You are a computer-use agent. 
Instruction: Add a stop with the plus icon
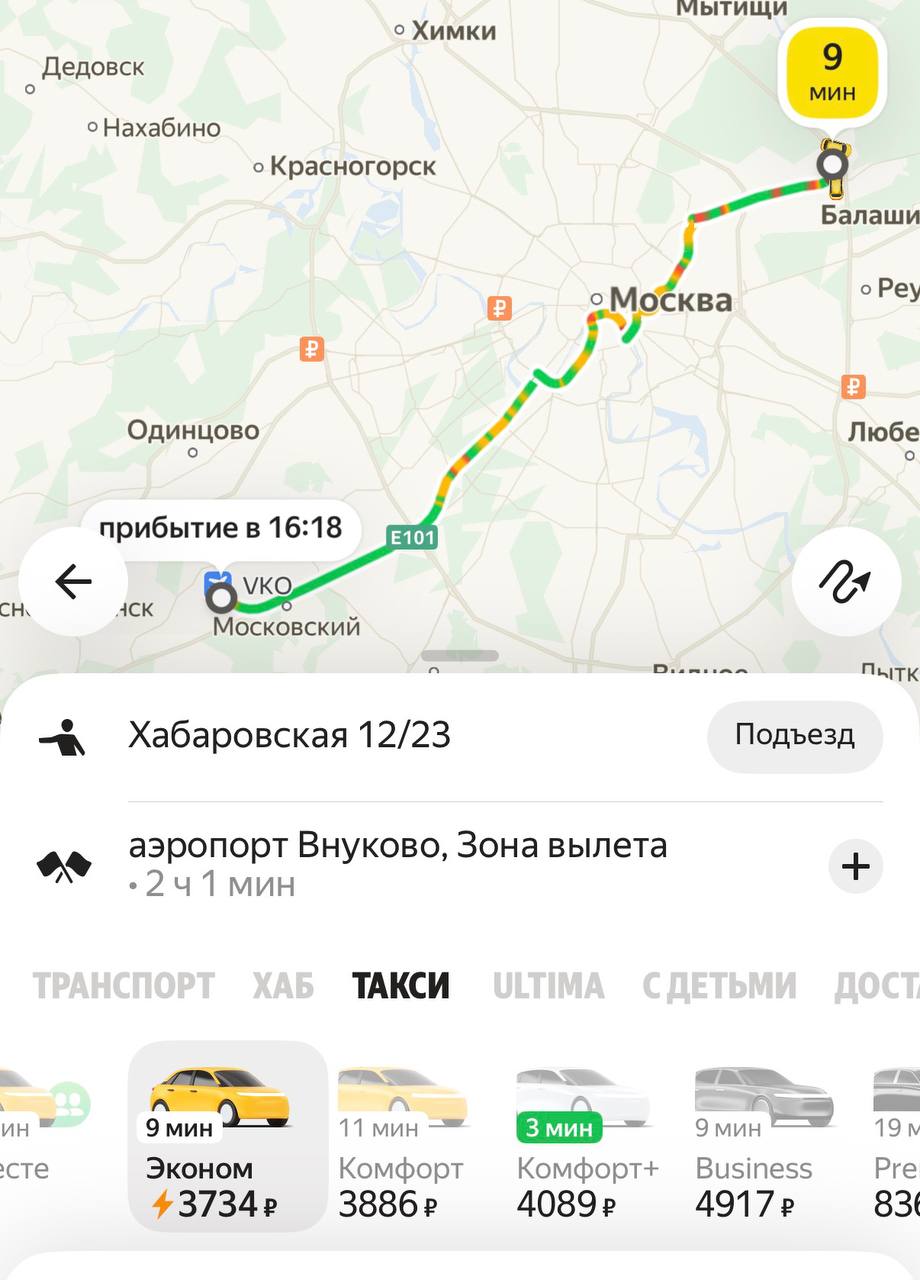tap(855, 866)
